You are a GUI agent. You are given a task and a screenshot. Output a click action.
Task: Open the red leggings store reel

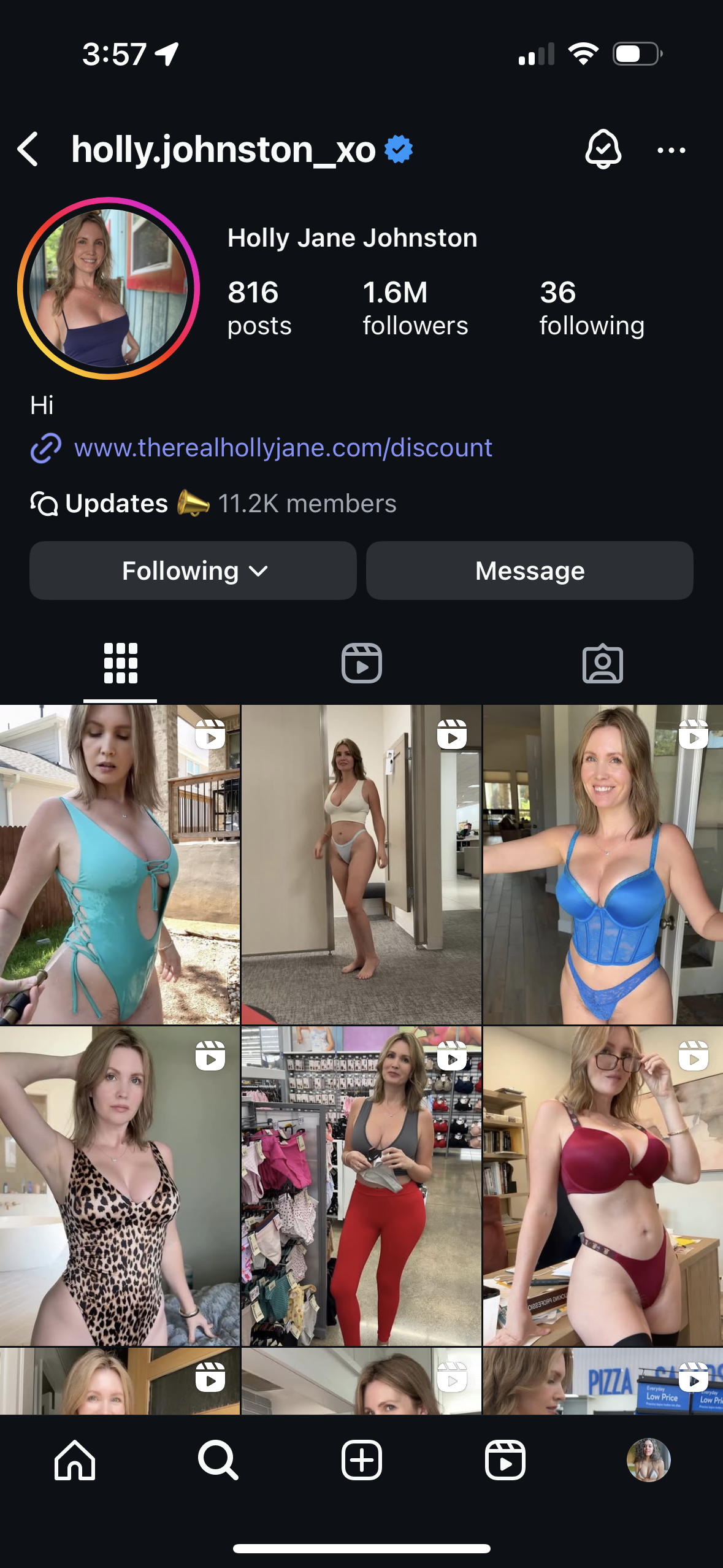click(361, 1186)
